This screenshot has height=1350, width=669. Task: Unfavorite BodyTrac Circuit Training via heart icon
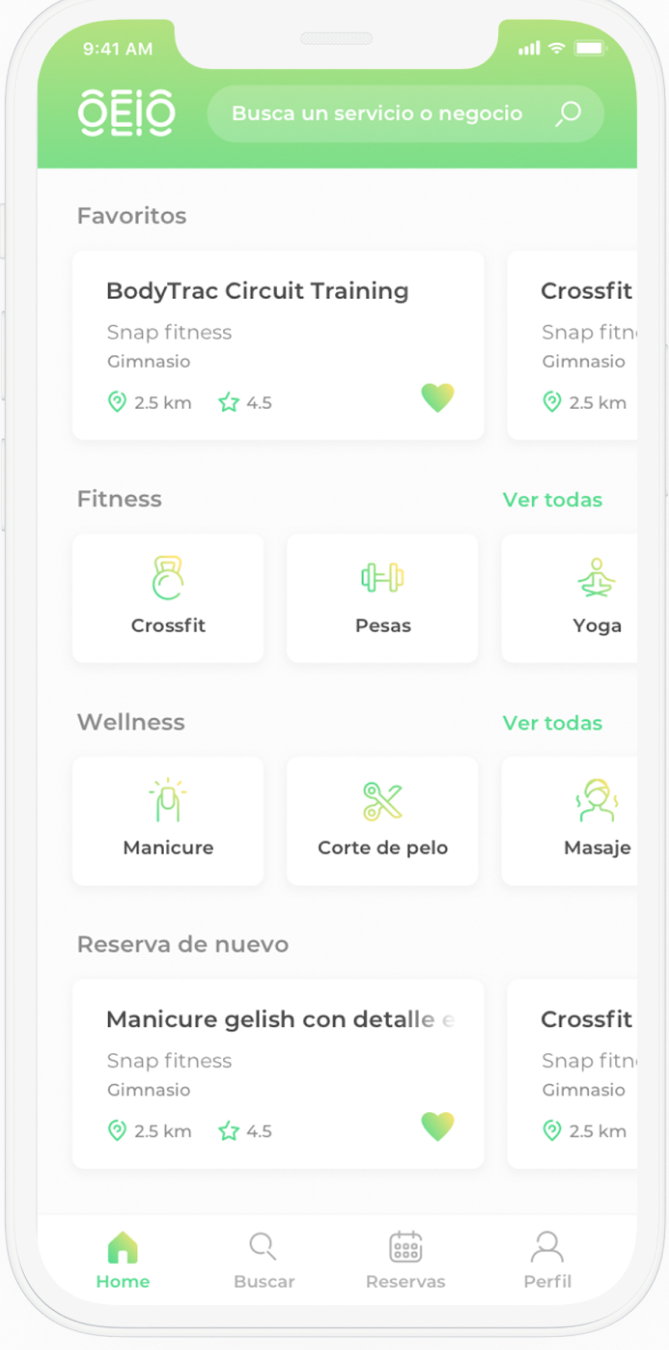437,398
